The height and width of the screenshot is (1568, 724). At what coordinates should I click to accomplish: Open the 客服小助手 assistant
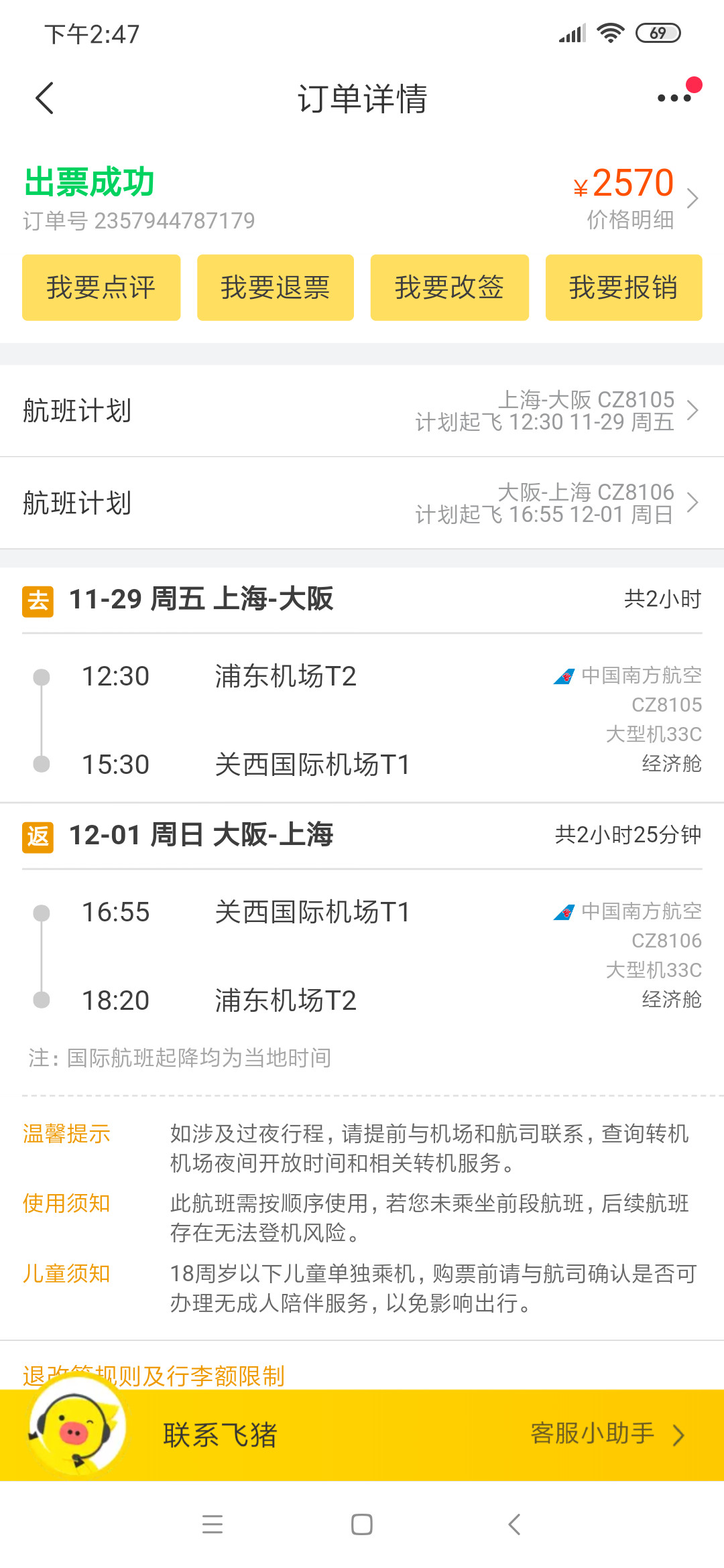[x=607, y=1434]
